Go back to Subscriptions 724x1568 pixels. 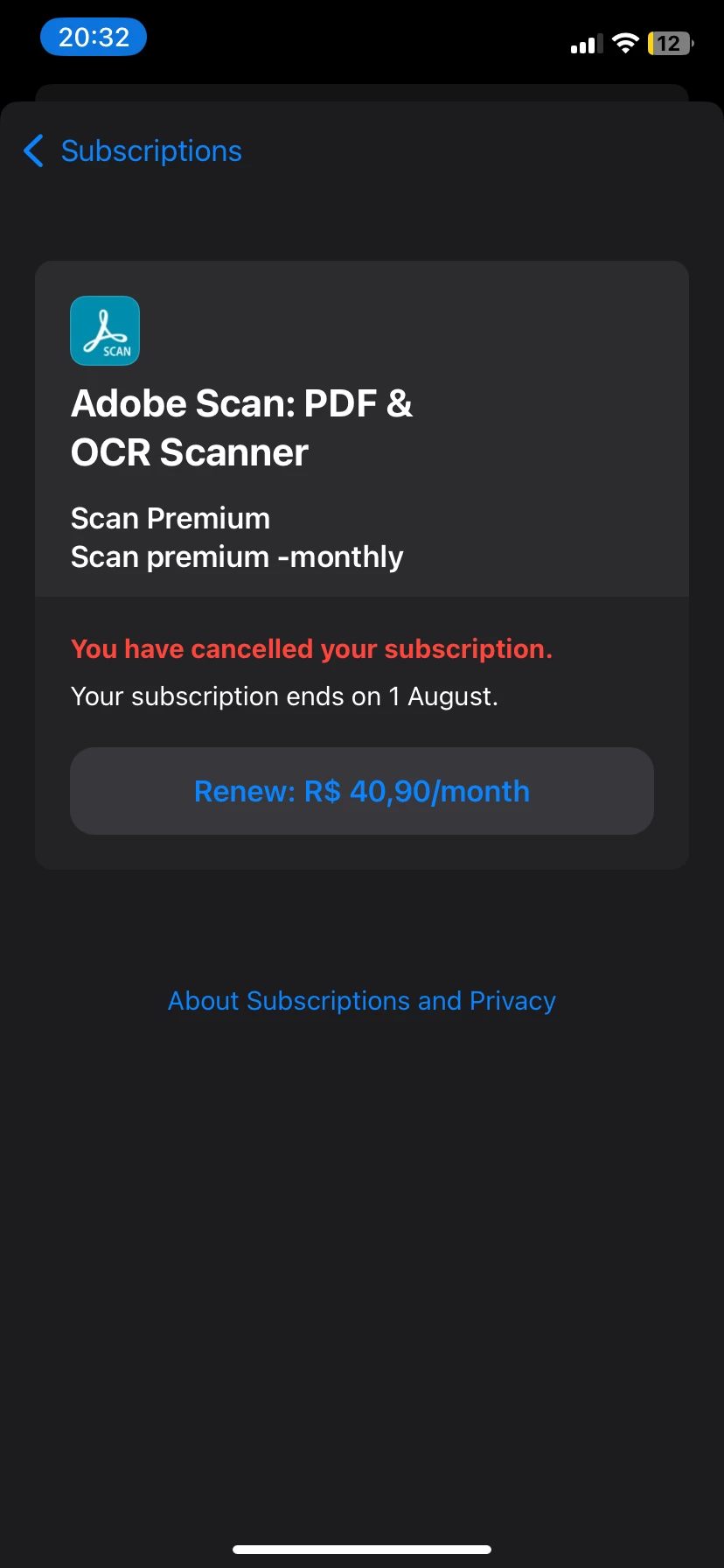[133, 151]
